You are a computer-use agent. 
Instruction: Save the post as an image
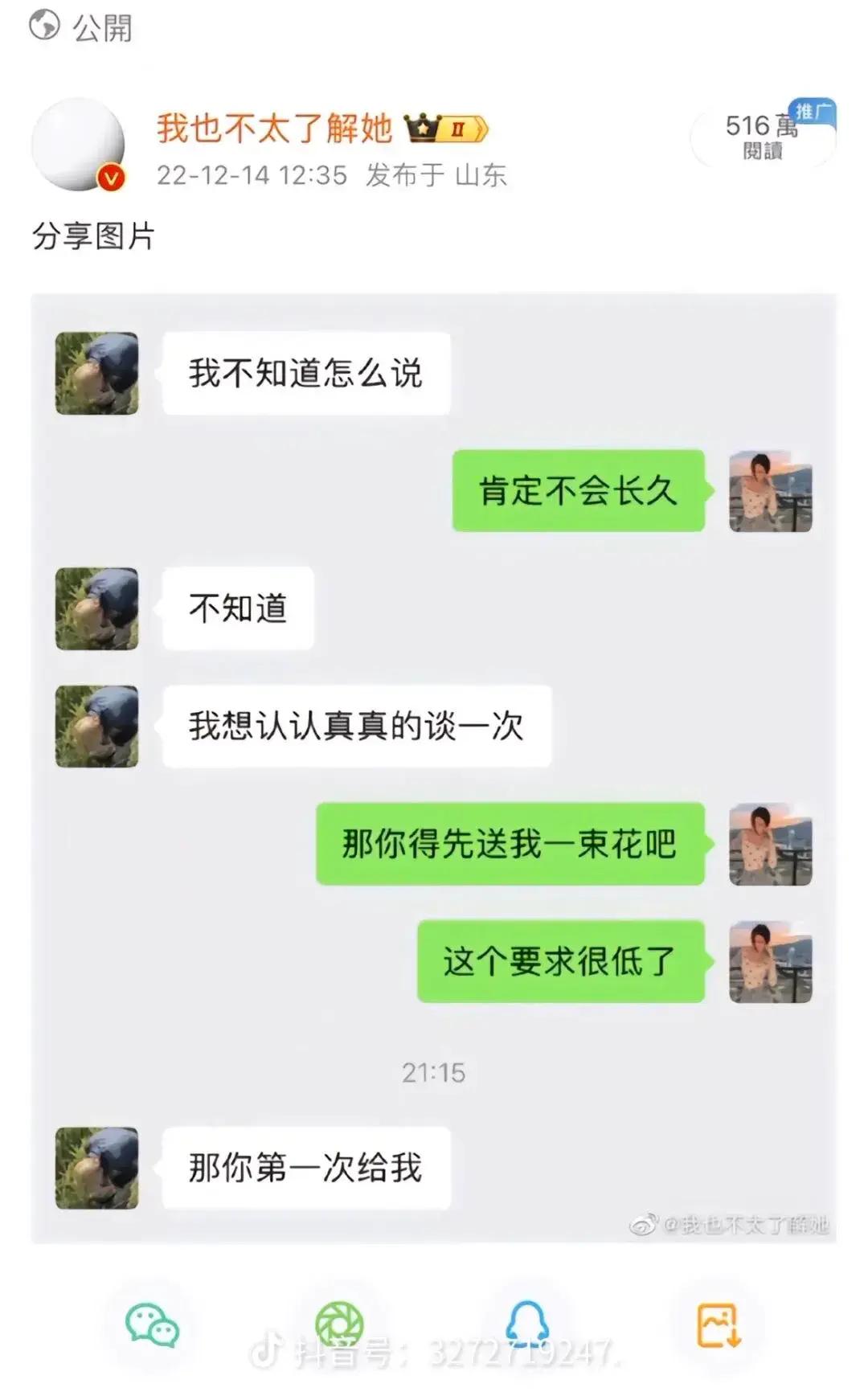tap(718, 1324)
